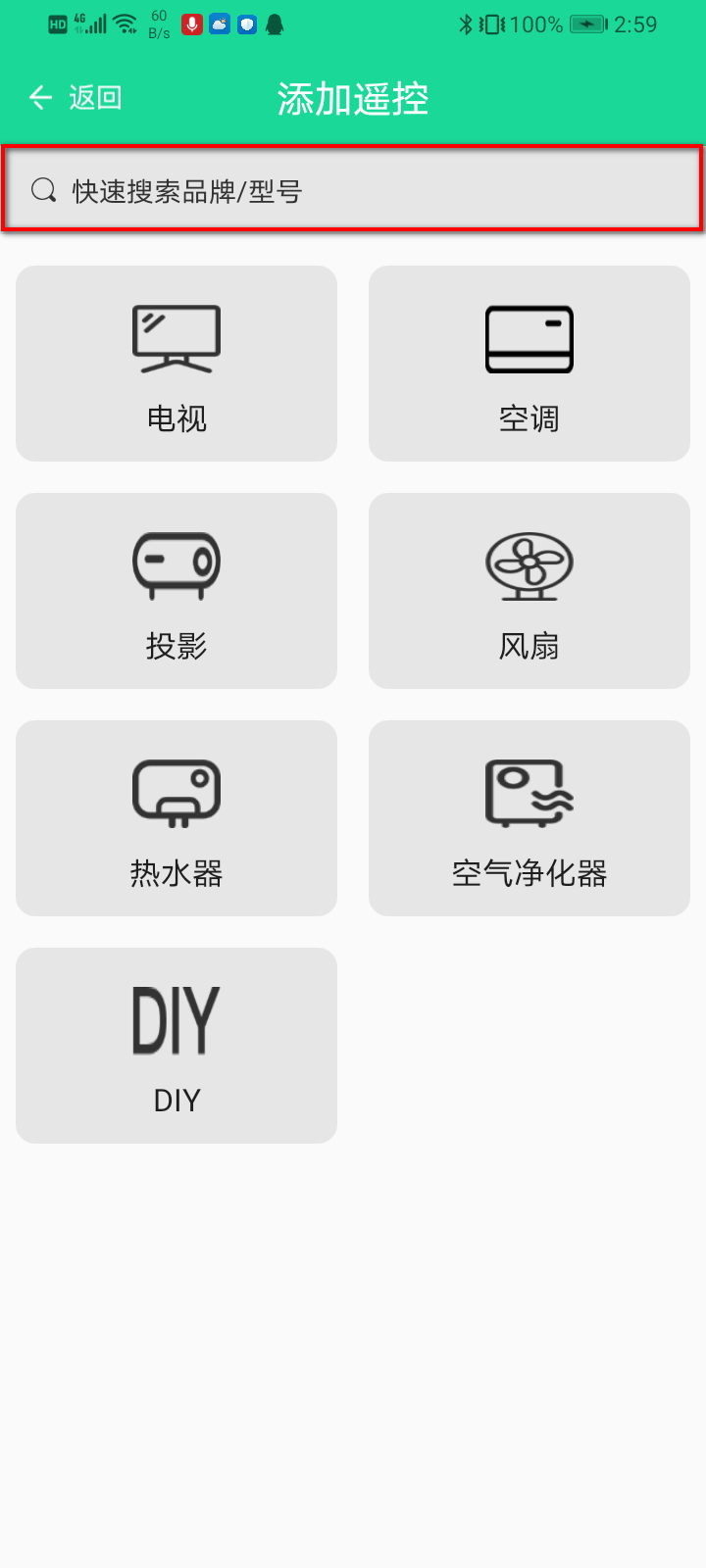Select the 空气净化器 air purifier card
The width and height of the screenshot is (706, 1568).
529,818
